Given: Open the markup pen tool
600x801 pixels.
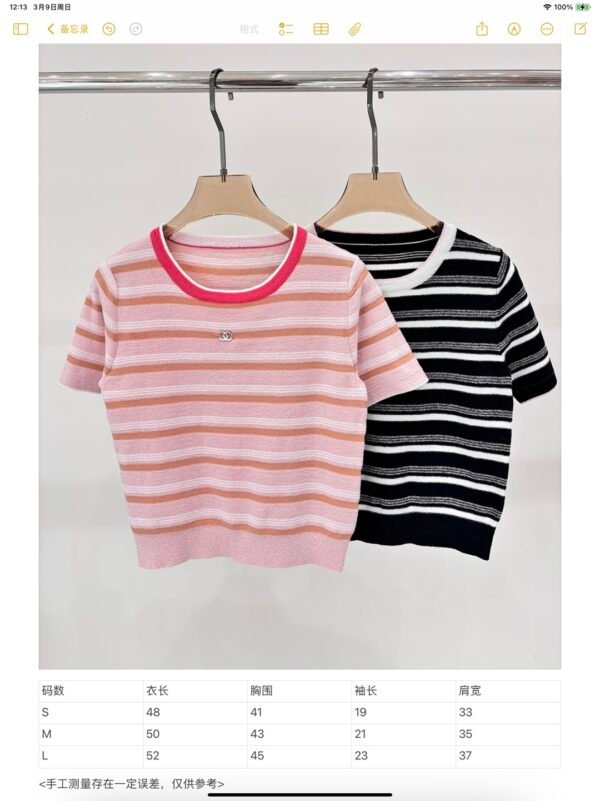Looking at the screenshot, I should click(x=514, y=29).
